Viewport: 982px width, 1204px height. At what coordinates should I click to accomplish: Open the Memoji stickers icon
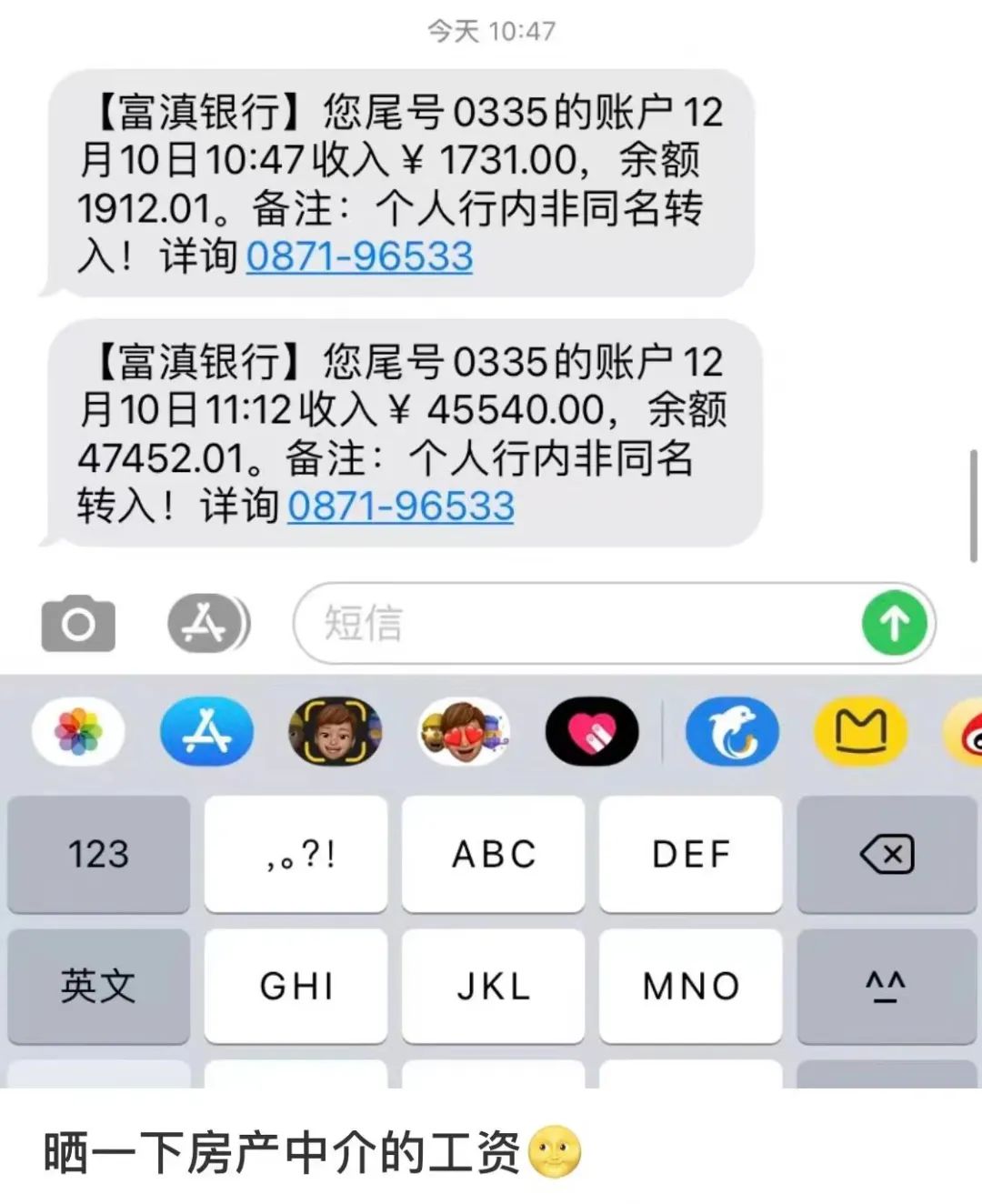[x=463, y=732]
